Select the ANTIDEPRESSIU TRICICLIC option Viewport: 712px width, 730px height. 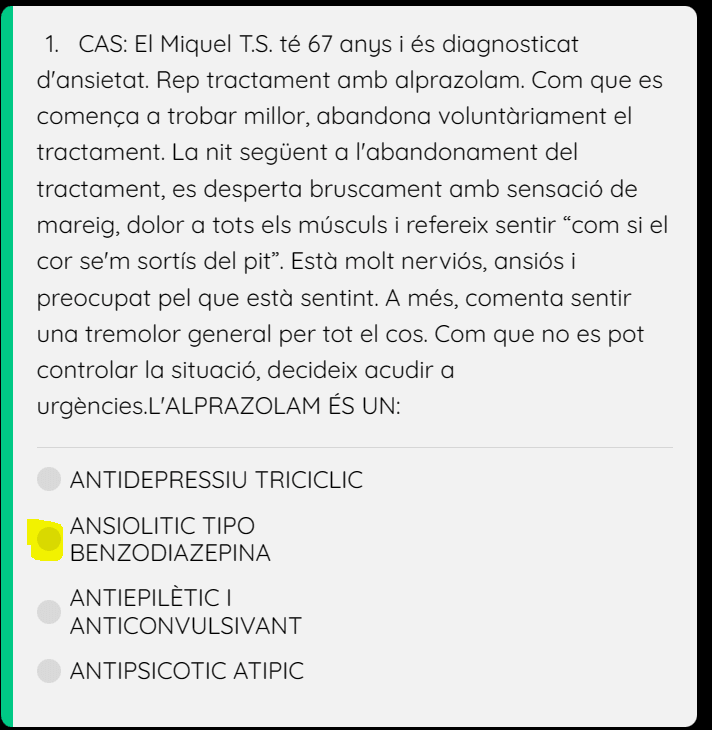point(49,480)
